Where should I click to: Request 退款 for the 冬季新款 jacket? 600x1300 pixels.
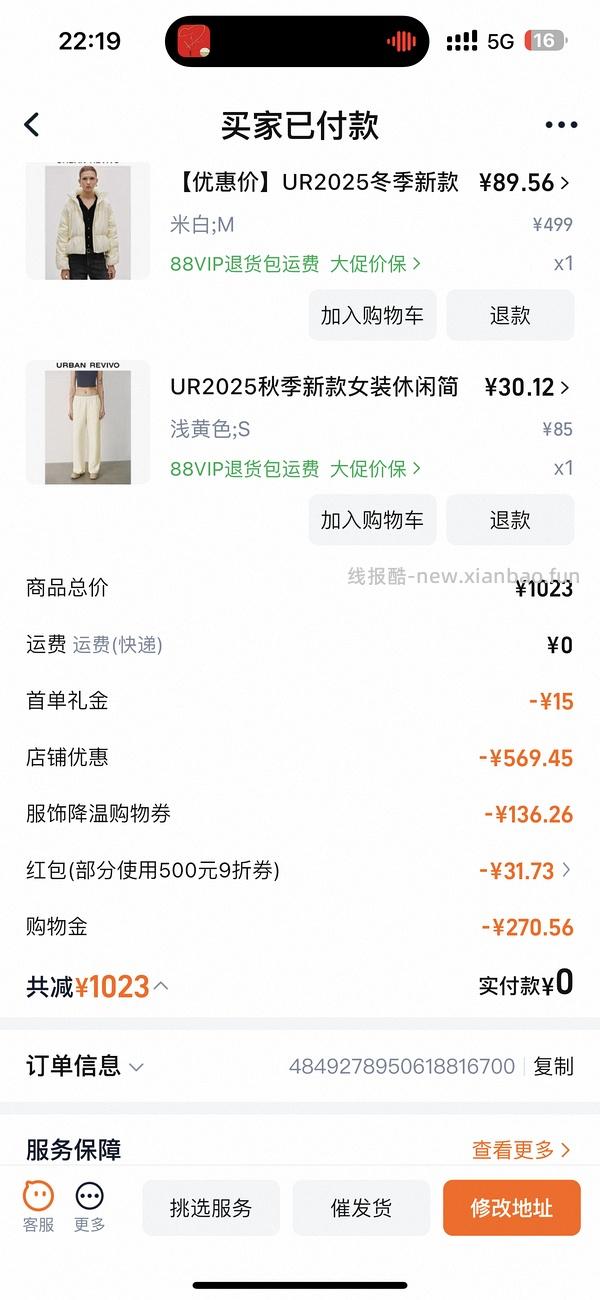(510, 316)
